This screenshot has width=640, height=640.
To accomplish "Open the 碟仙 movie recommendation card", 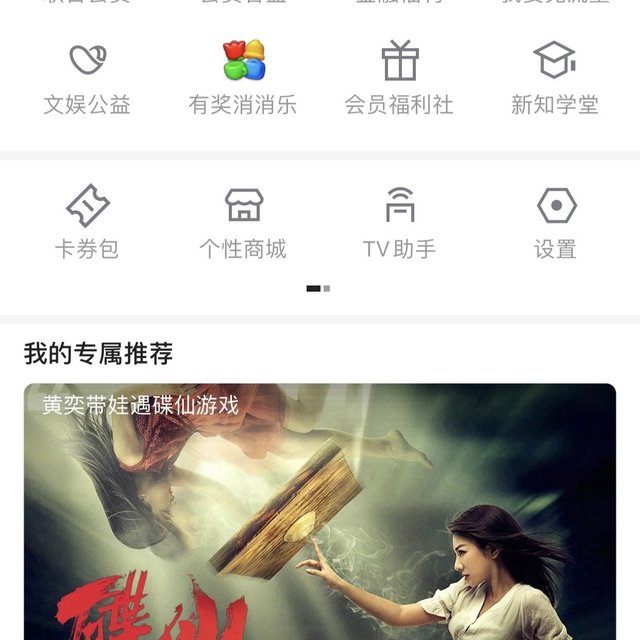I will 320,512.
